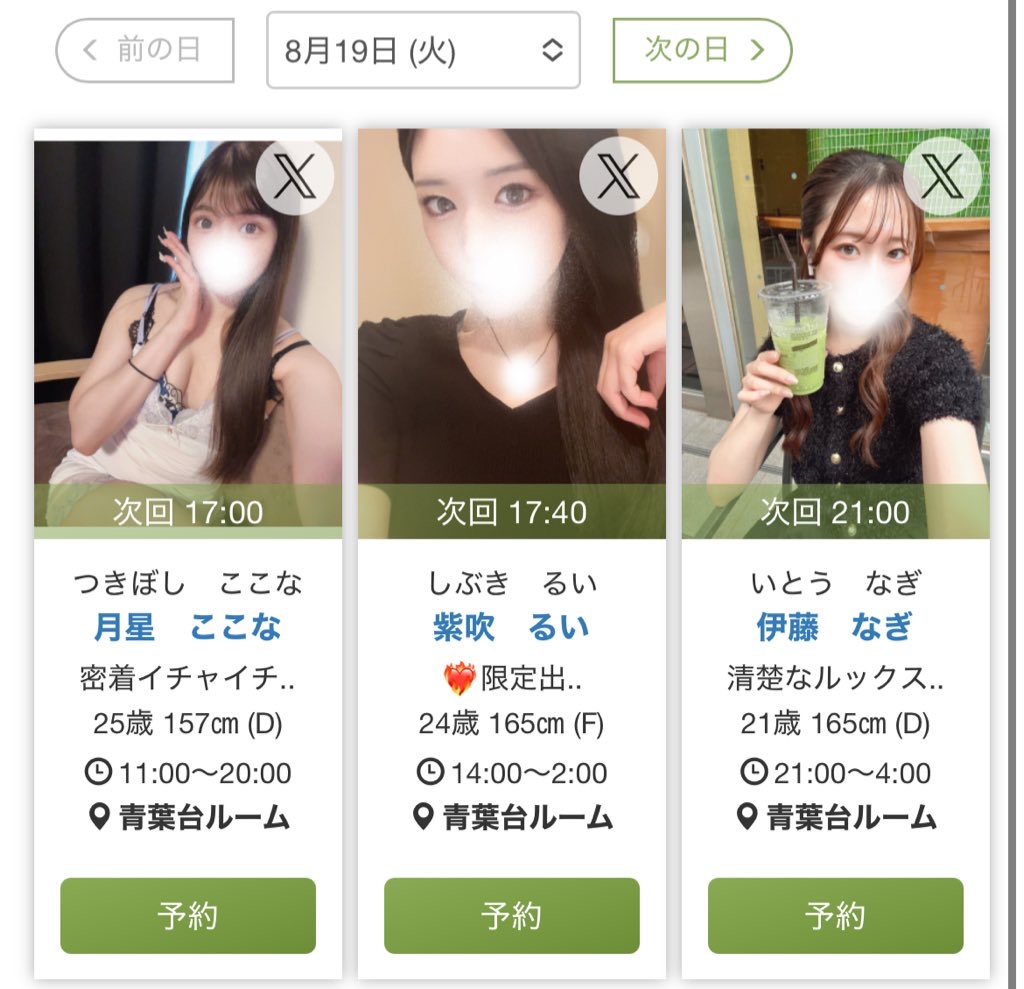
Task: Open the 8月19日 (火) date dropdown
Action: point(423,50)
